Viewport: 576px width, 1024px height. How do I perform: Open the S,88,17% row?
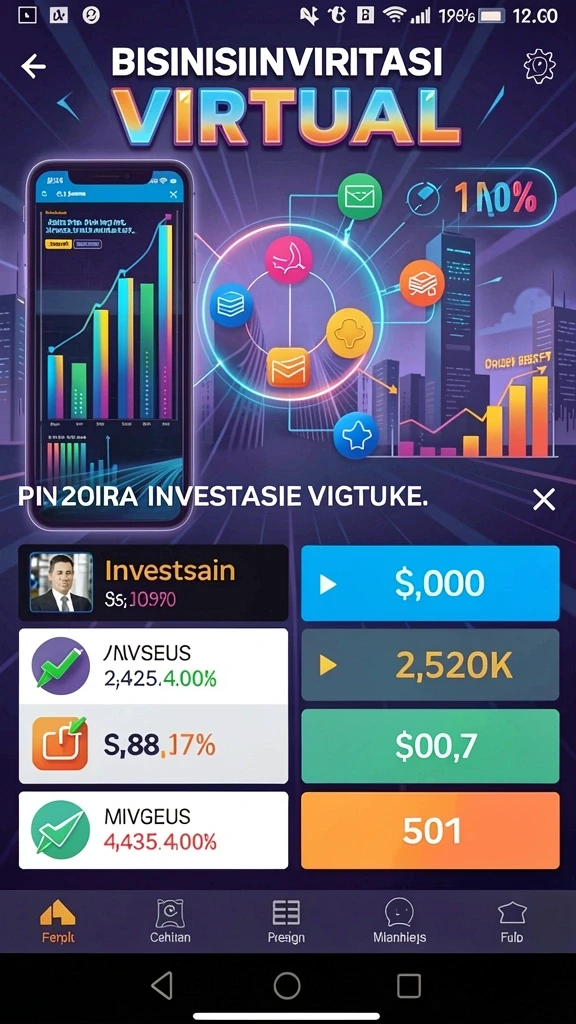[153, 744]
